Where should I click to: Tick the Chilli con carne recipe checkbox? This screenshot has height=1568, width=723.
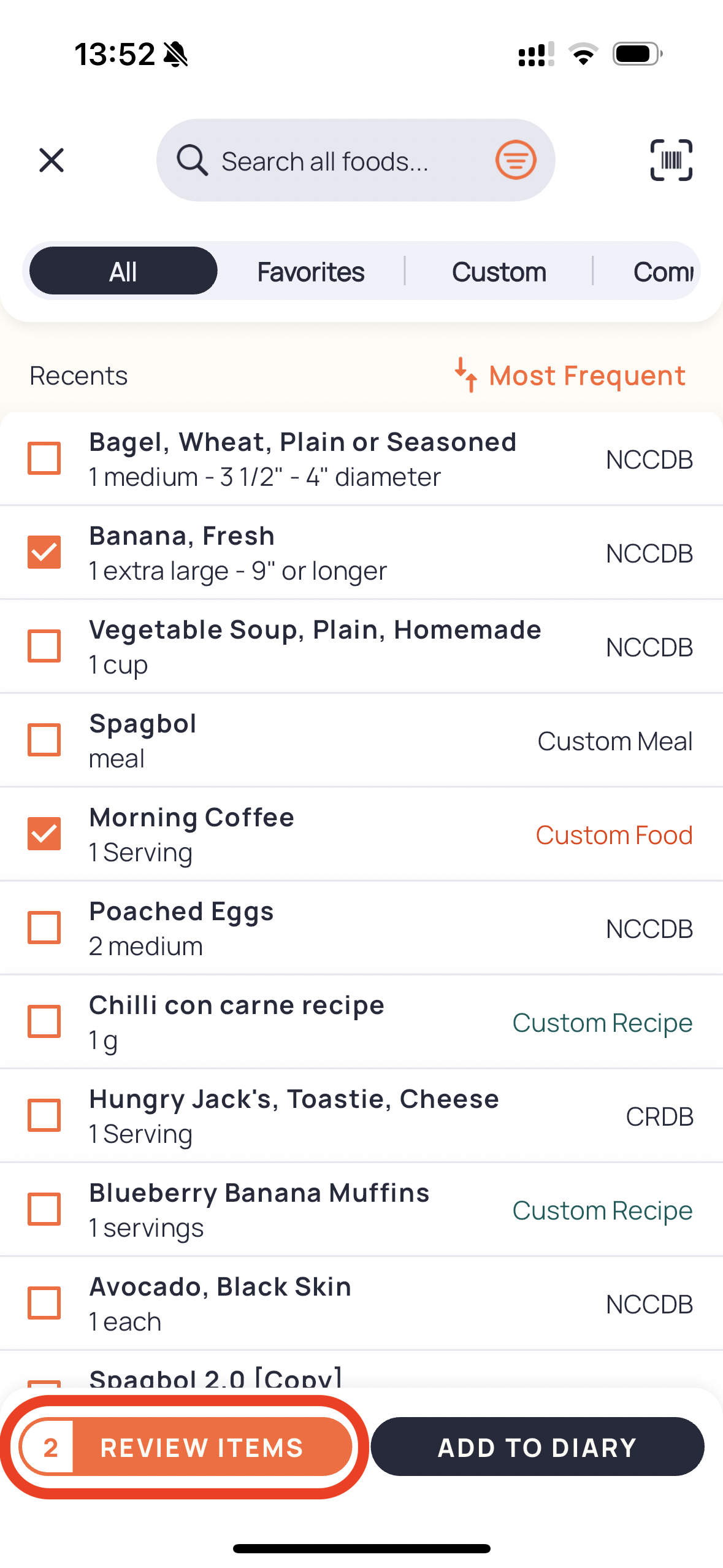(x=44, y=1021)
